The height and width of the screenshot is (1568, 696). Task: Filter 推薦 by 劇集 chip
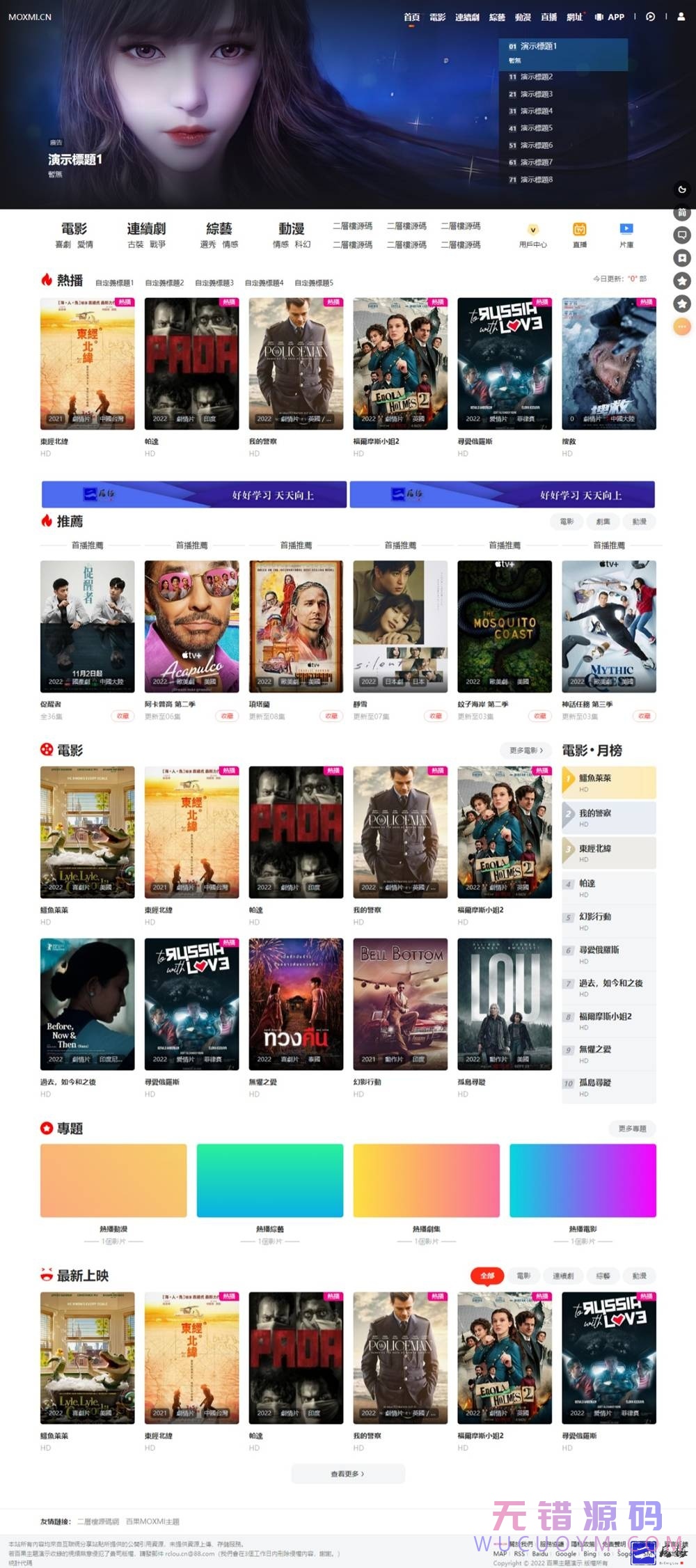pos(603,522)
